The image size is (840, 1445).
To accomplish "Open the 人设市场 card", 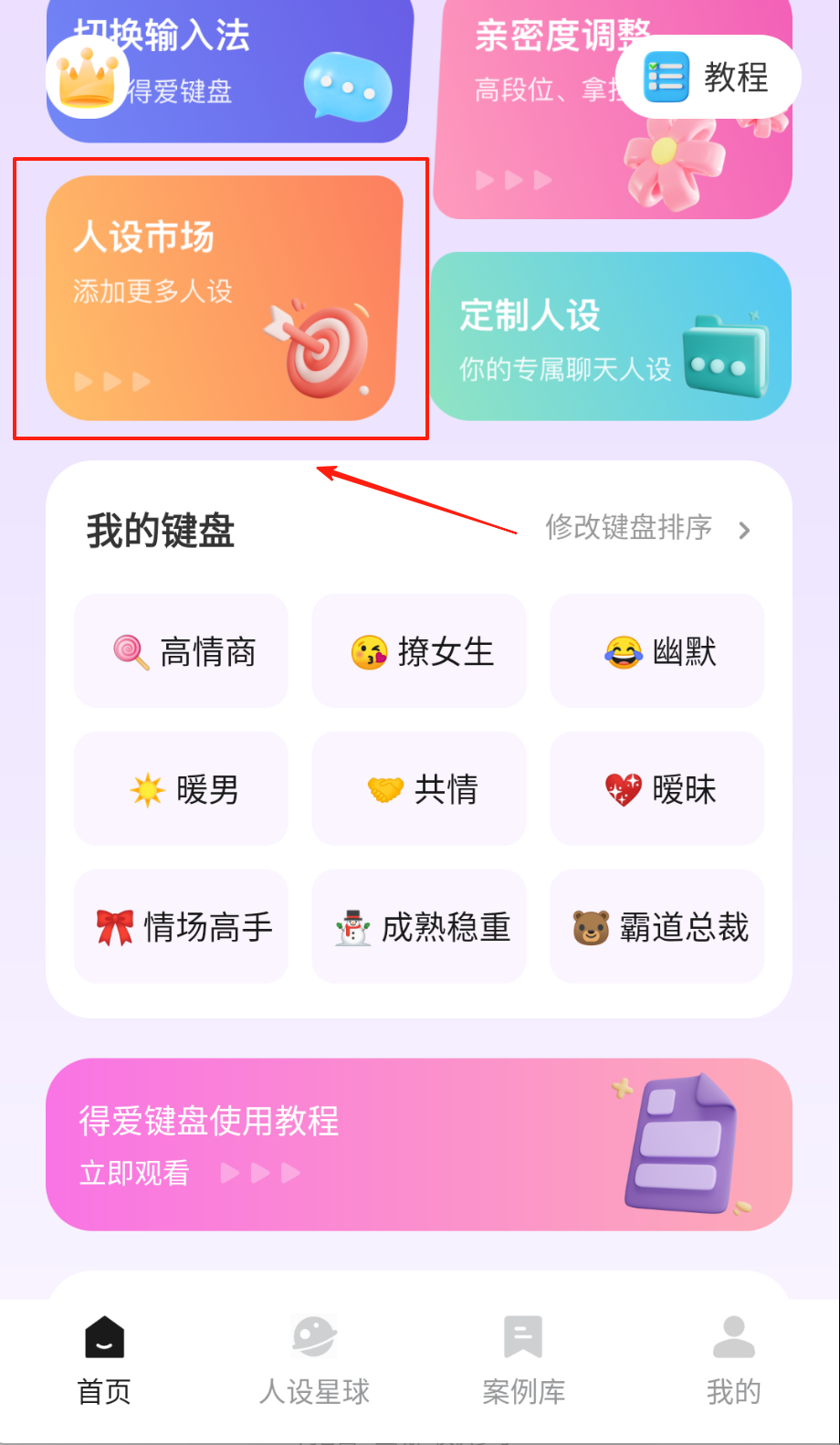I will (223, 298).
